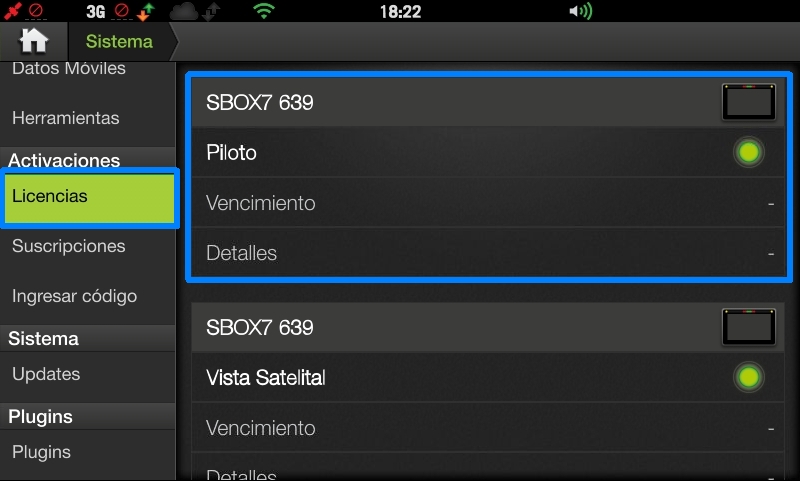Open the Plugins menu item
Screen dimensions: 800x481
point(42,452)
